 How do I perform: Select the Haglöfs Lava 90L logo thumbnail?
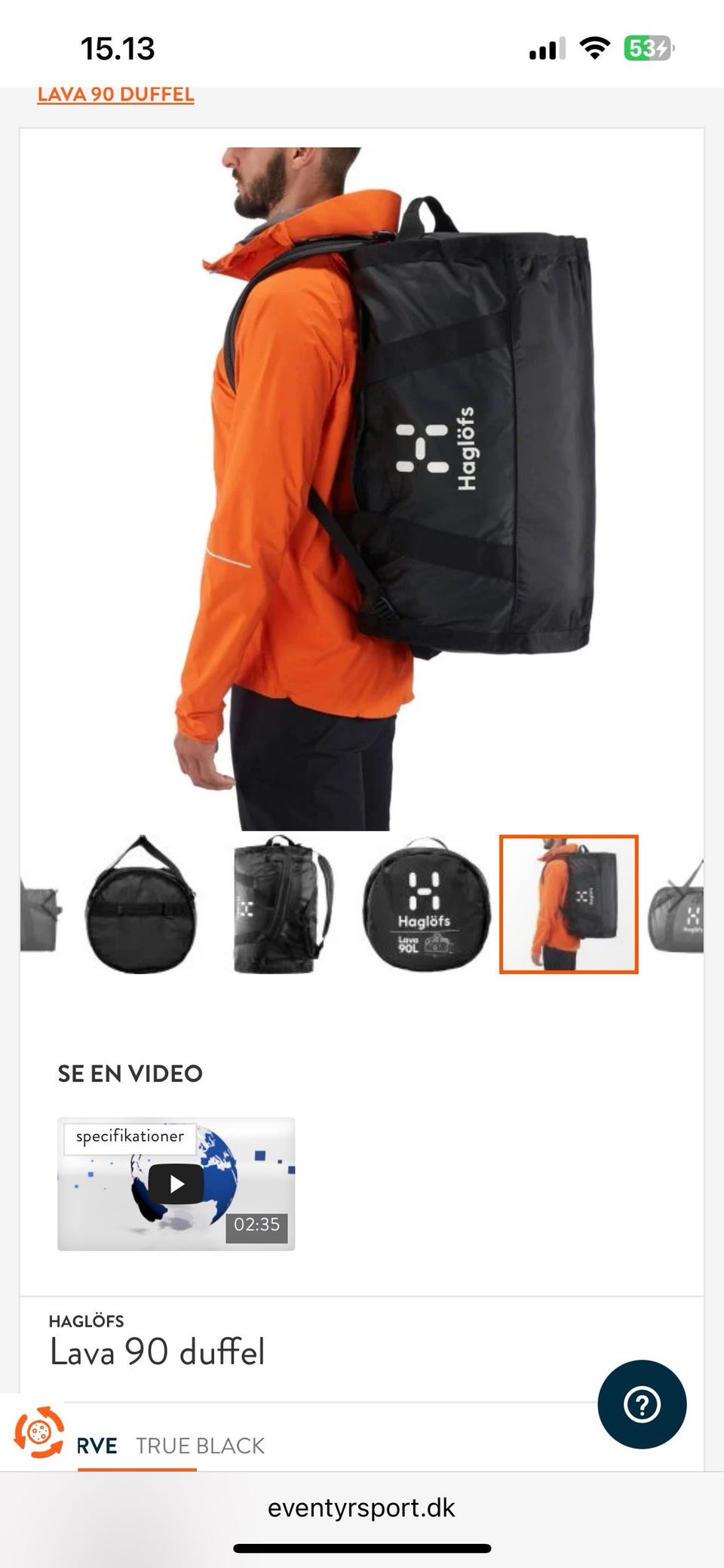pyautogui.click(x=426, y=904)
